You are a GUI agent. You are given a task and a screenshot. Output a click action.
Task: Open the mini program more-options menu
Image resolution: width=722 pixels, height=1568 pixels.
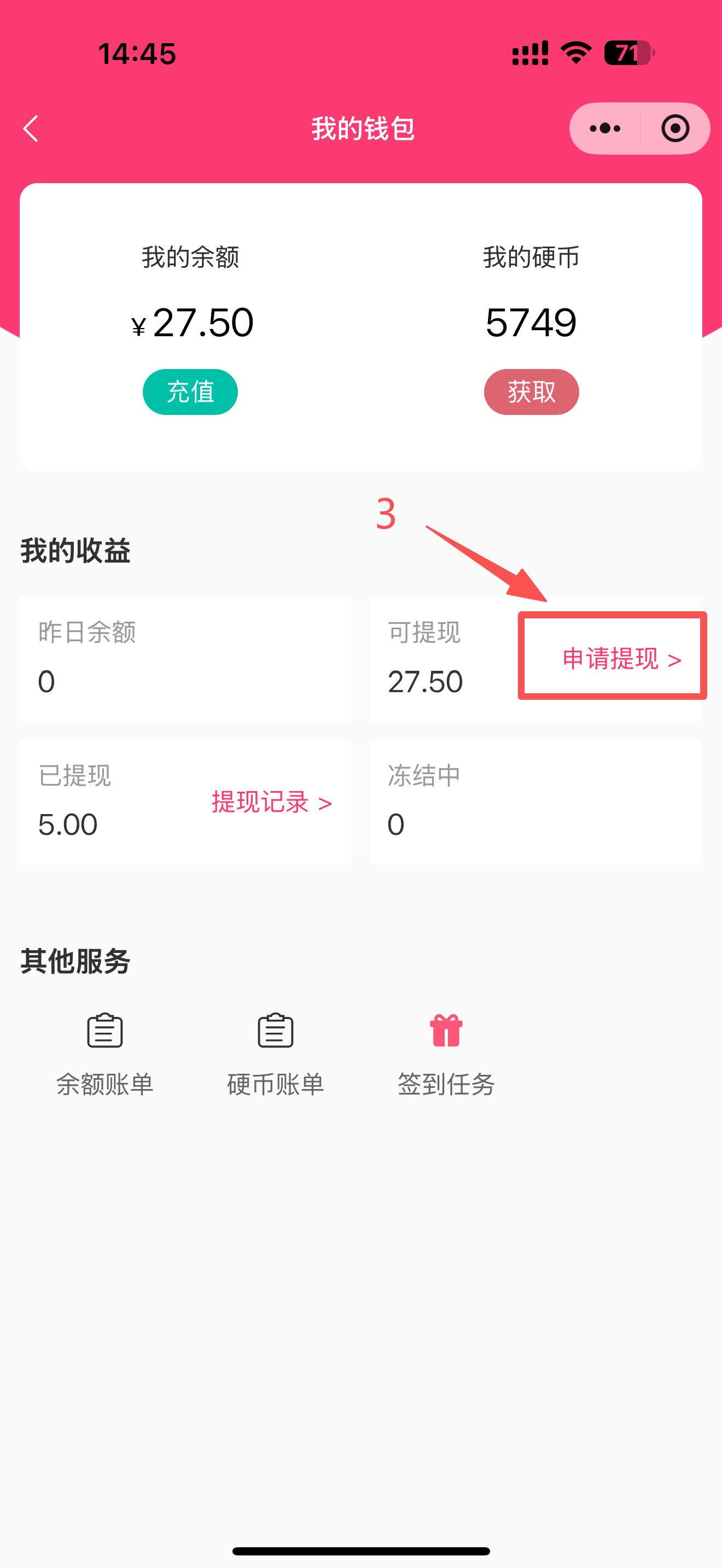click(604, 128)
